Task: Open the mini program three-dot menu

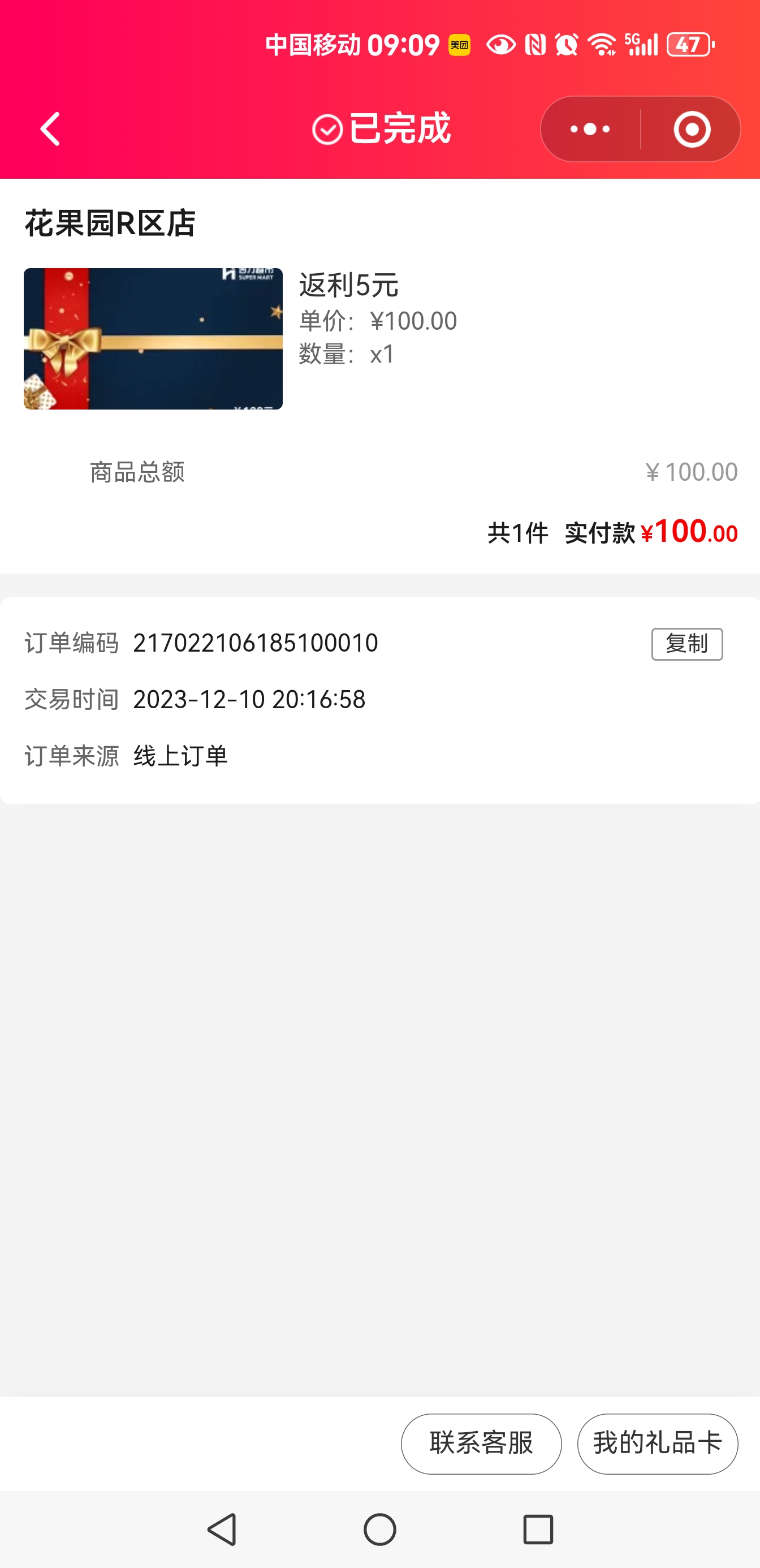Action: click(x=590, y=129)
